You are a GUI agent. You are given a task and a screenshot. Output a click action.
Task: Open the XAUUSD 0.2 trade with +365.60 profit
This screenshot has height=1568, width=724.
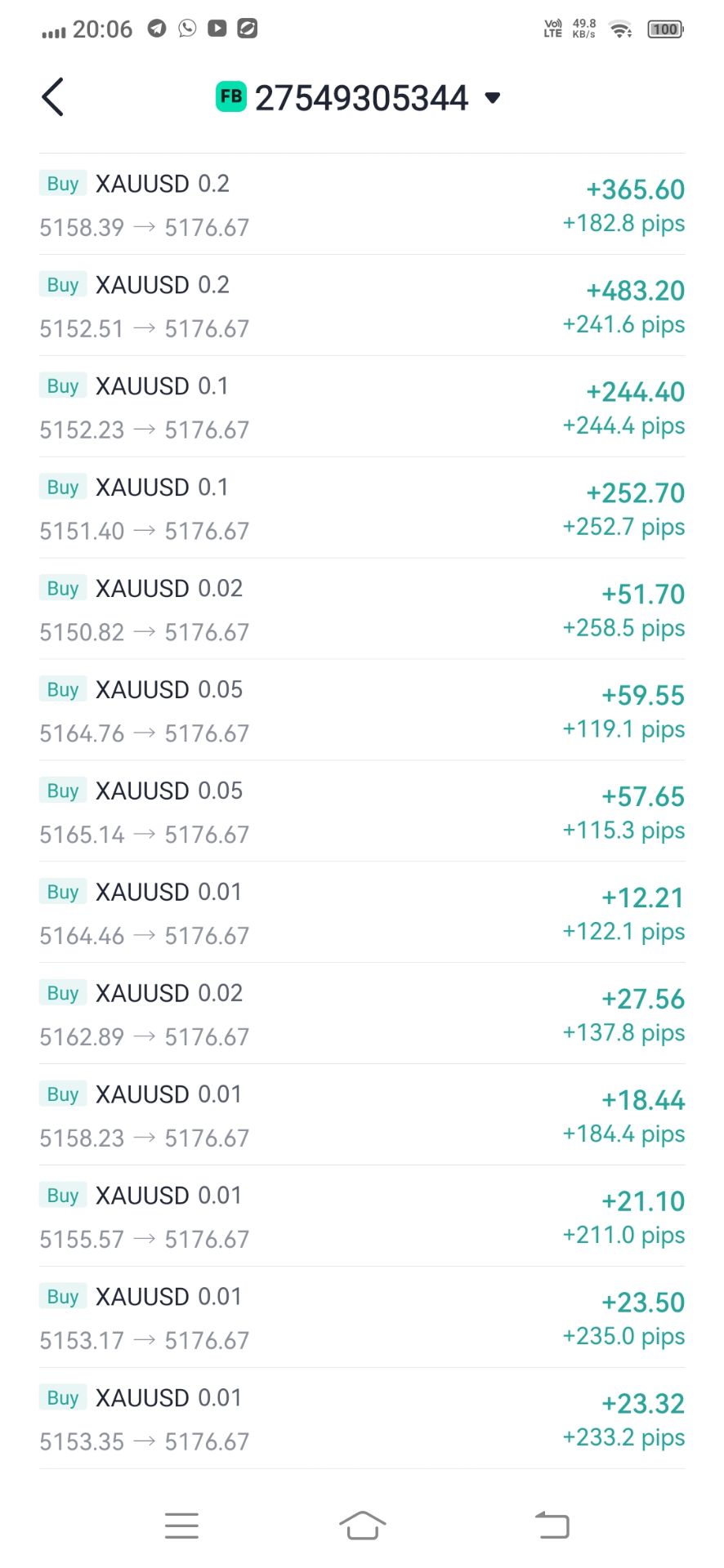click(361, 205)
